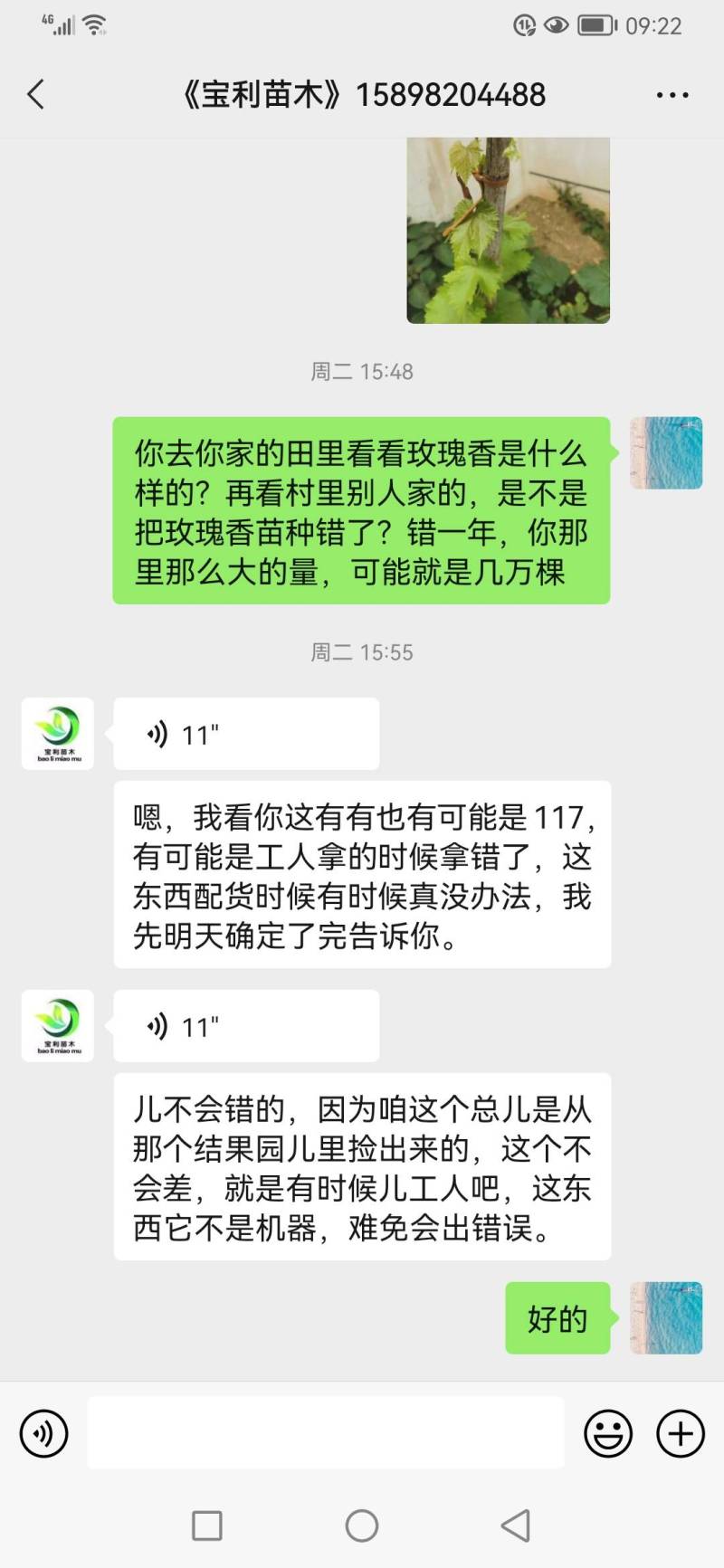724x1568 pixels.
Task: Play the voice message above the 儿不会错的 transcript
Action: [x=246, y=1026]
